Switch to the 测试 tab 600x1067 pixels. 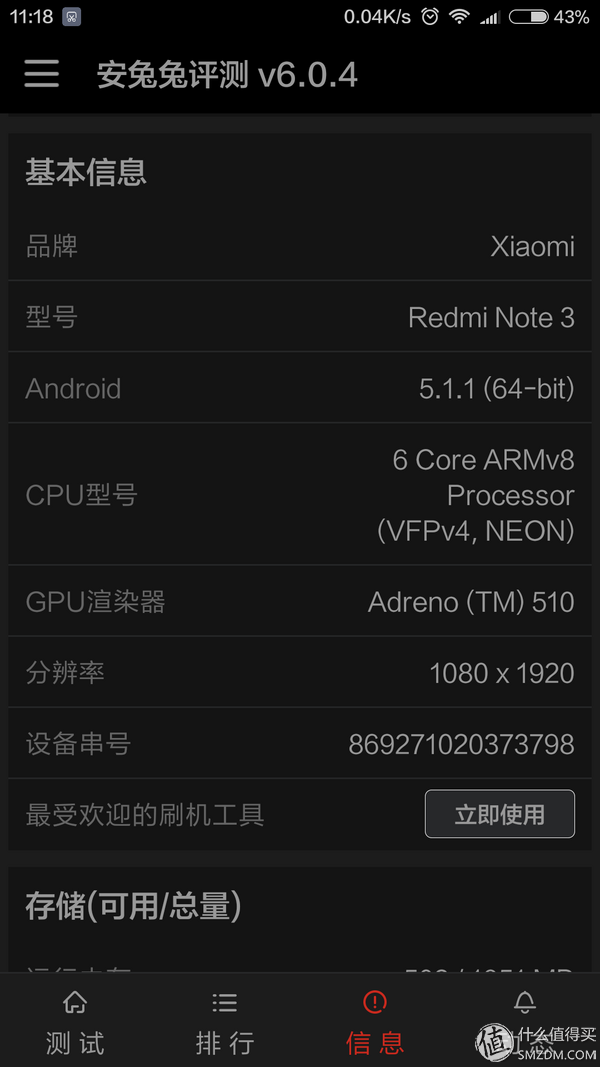(x=75, y=1022)
